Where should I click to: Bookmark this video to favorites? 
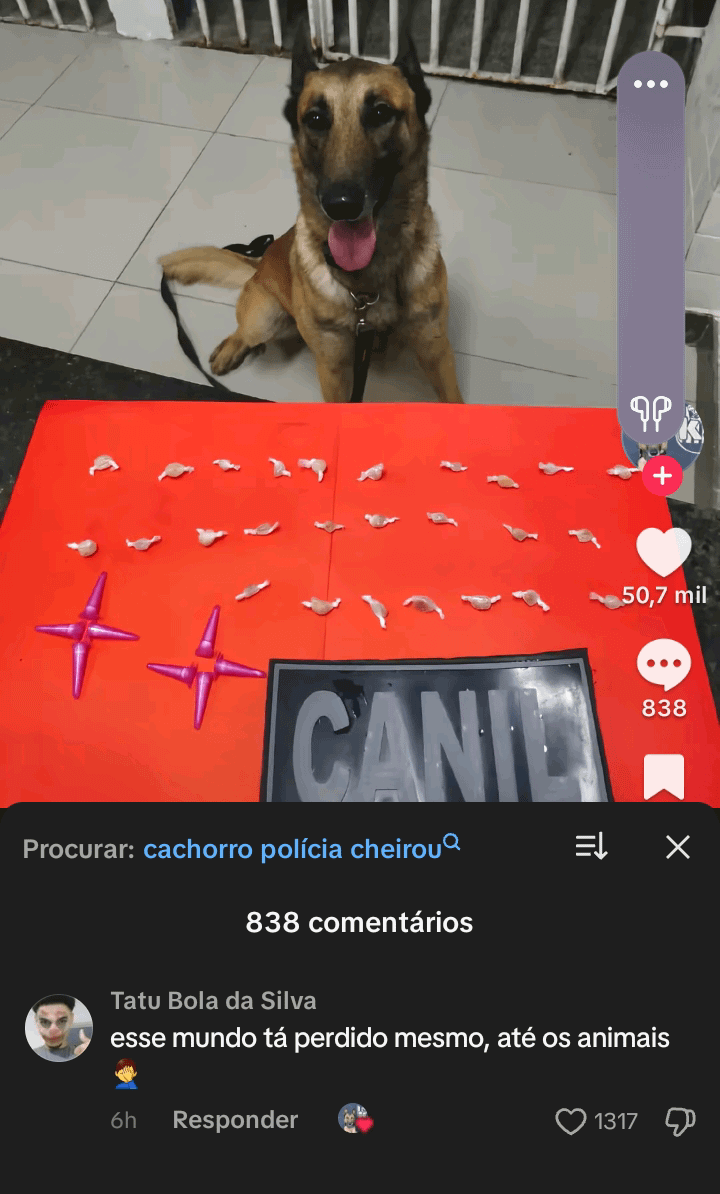tap(664, 777)
